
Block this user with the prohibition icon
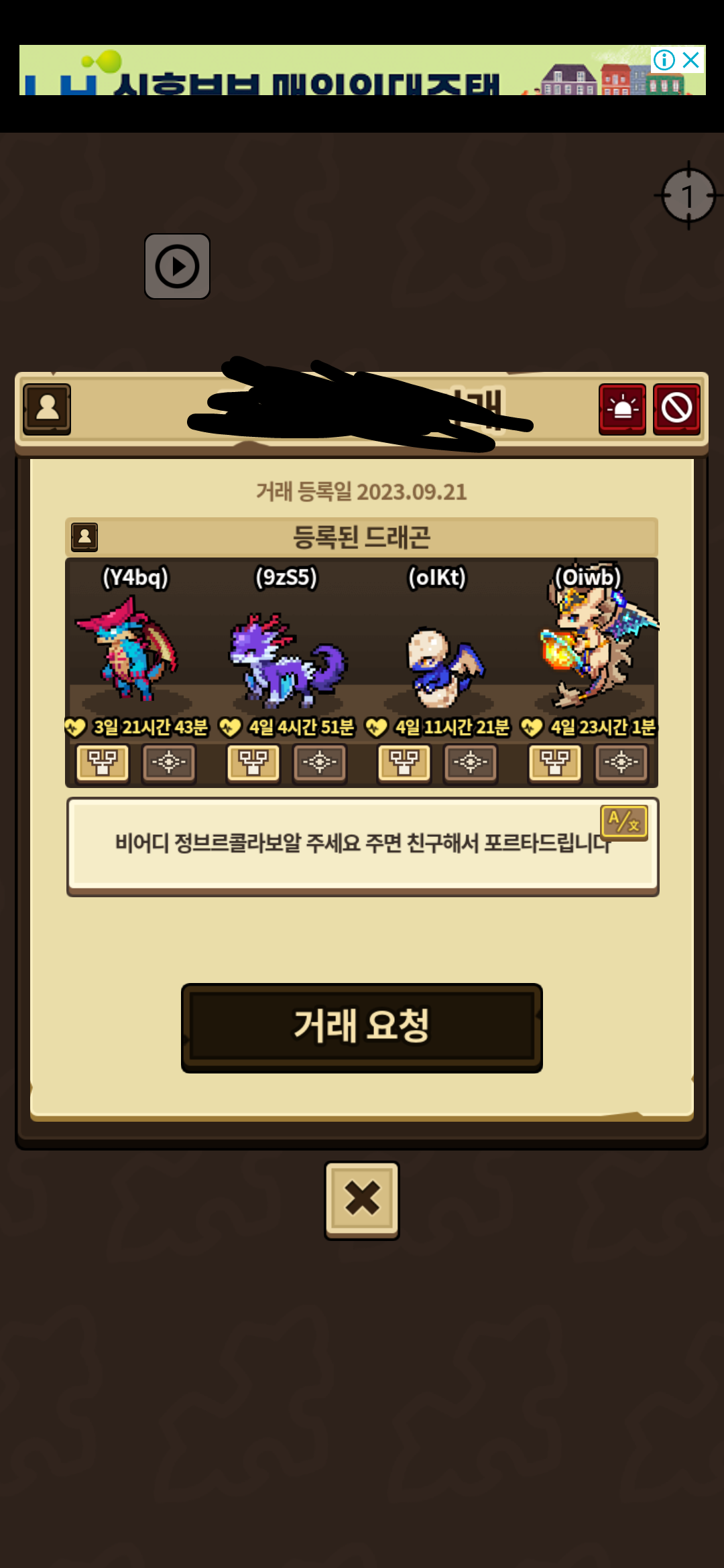[x=676, y=409]
